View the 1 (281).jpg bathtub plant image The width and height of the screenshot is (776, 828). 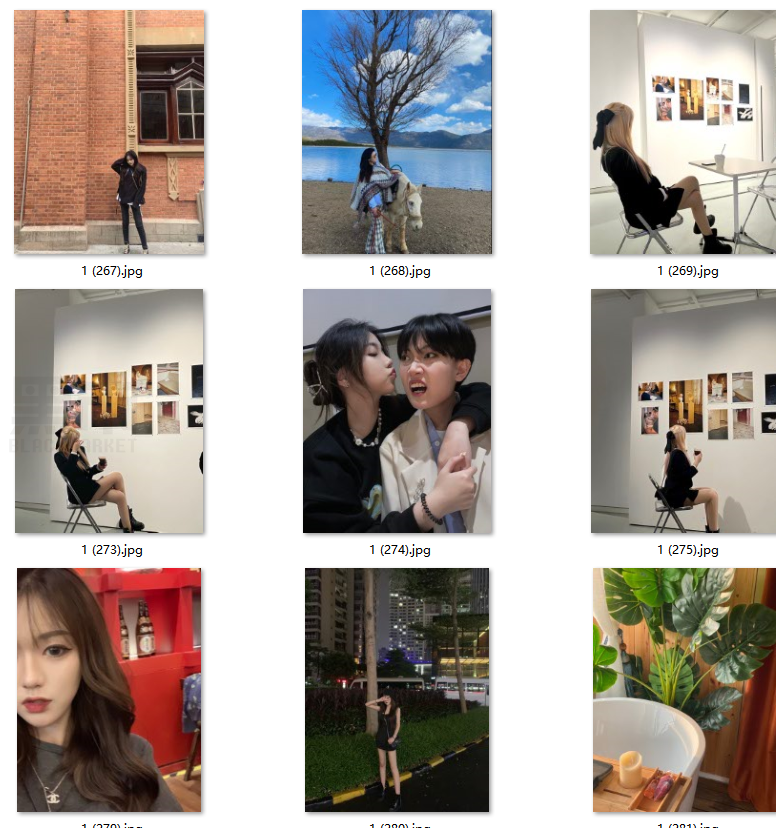click(x=682, y=690)
